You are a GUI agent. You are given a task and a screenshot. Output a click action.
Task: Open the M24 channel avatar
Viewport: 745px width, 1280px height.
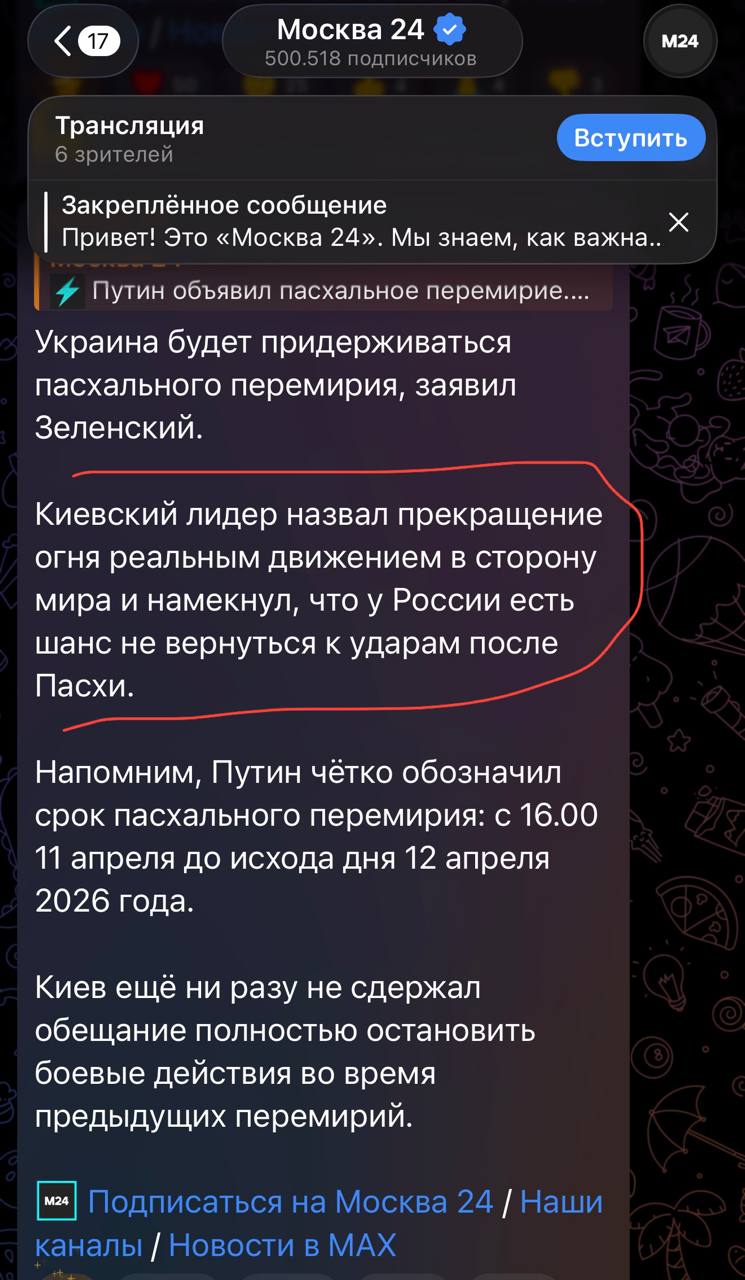680,42
